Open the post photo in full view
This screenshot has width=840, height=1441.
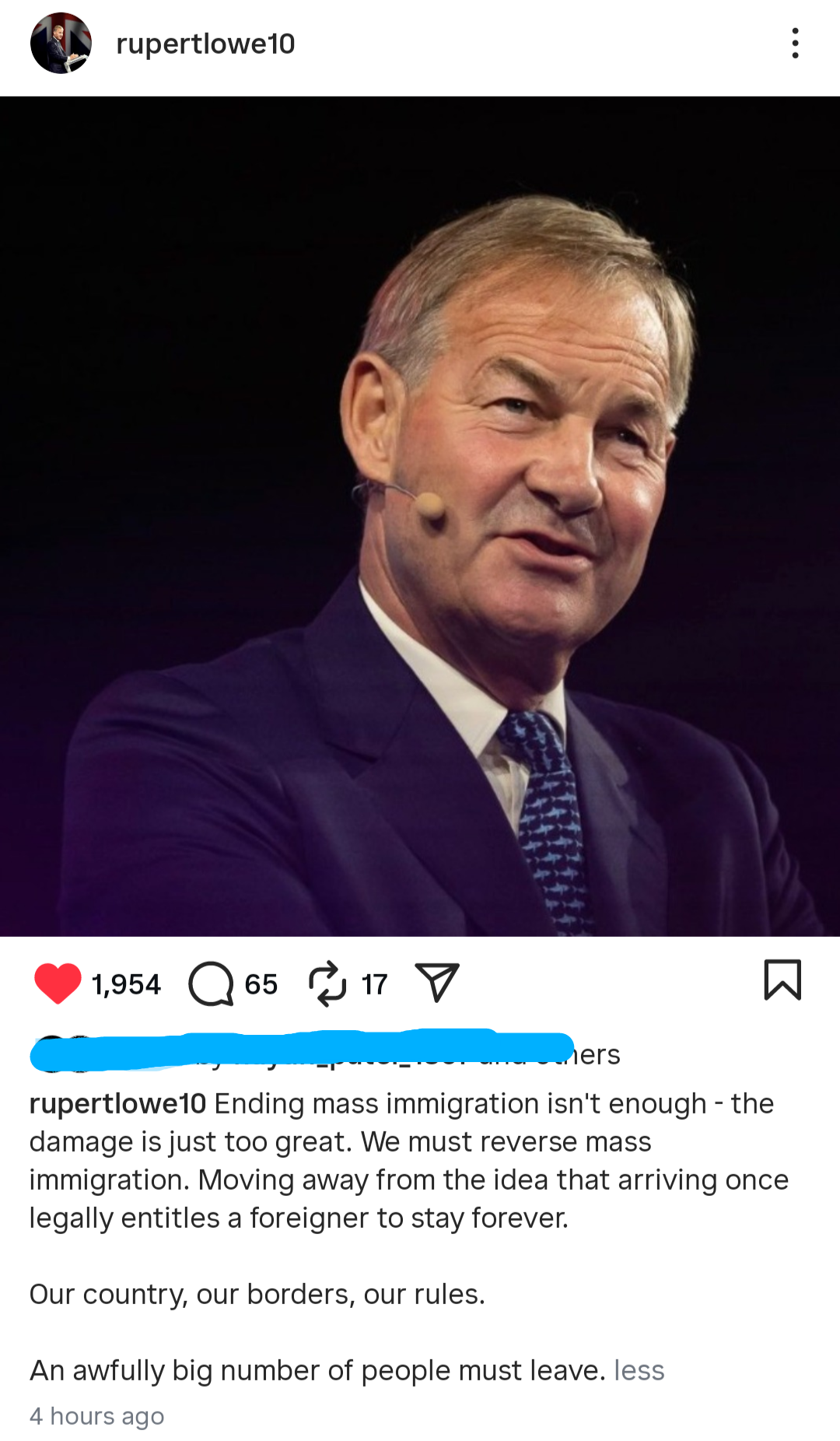click(x=420, y=516)
